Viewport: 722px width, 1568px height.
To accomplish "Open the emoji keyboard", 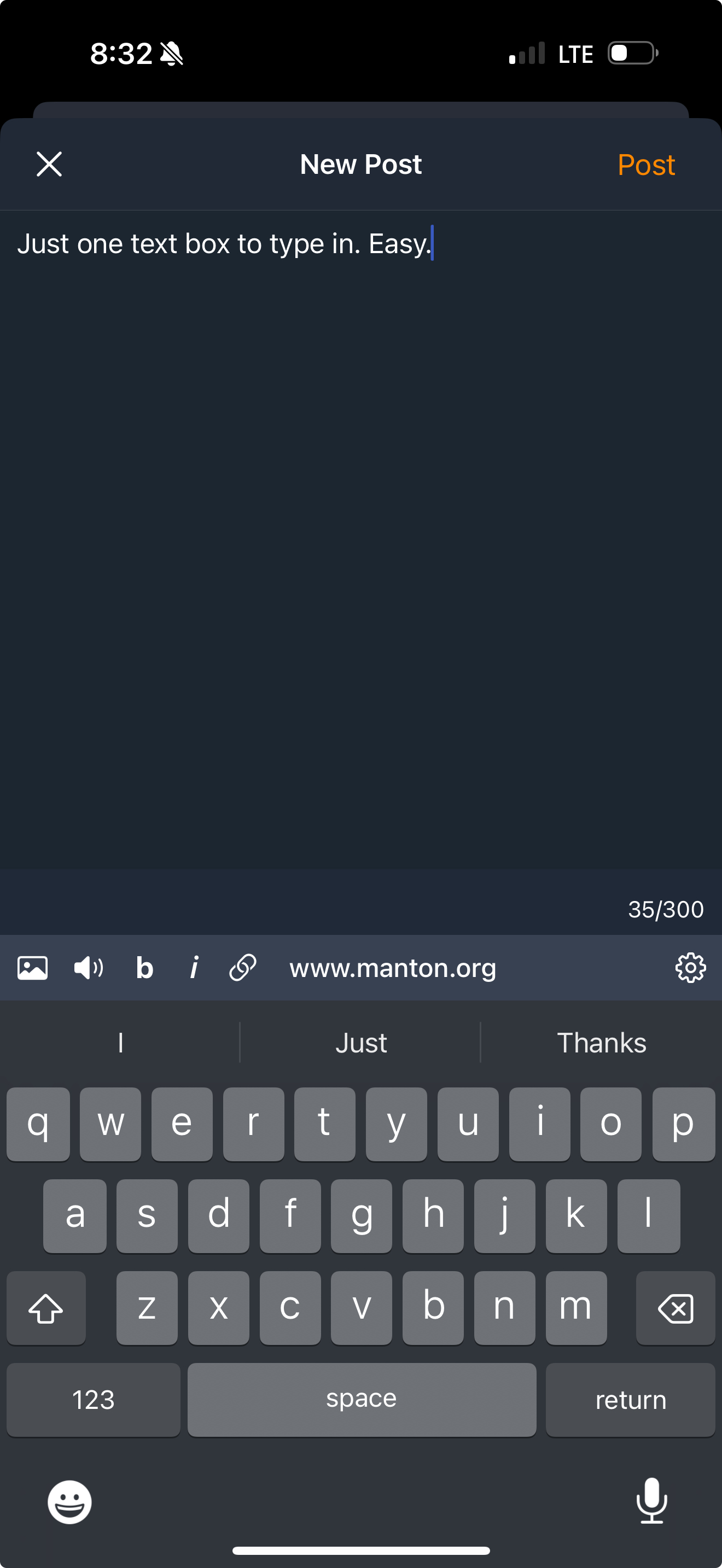I will coord(69,1502).
